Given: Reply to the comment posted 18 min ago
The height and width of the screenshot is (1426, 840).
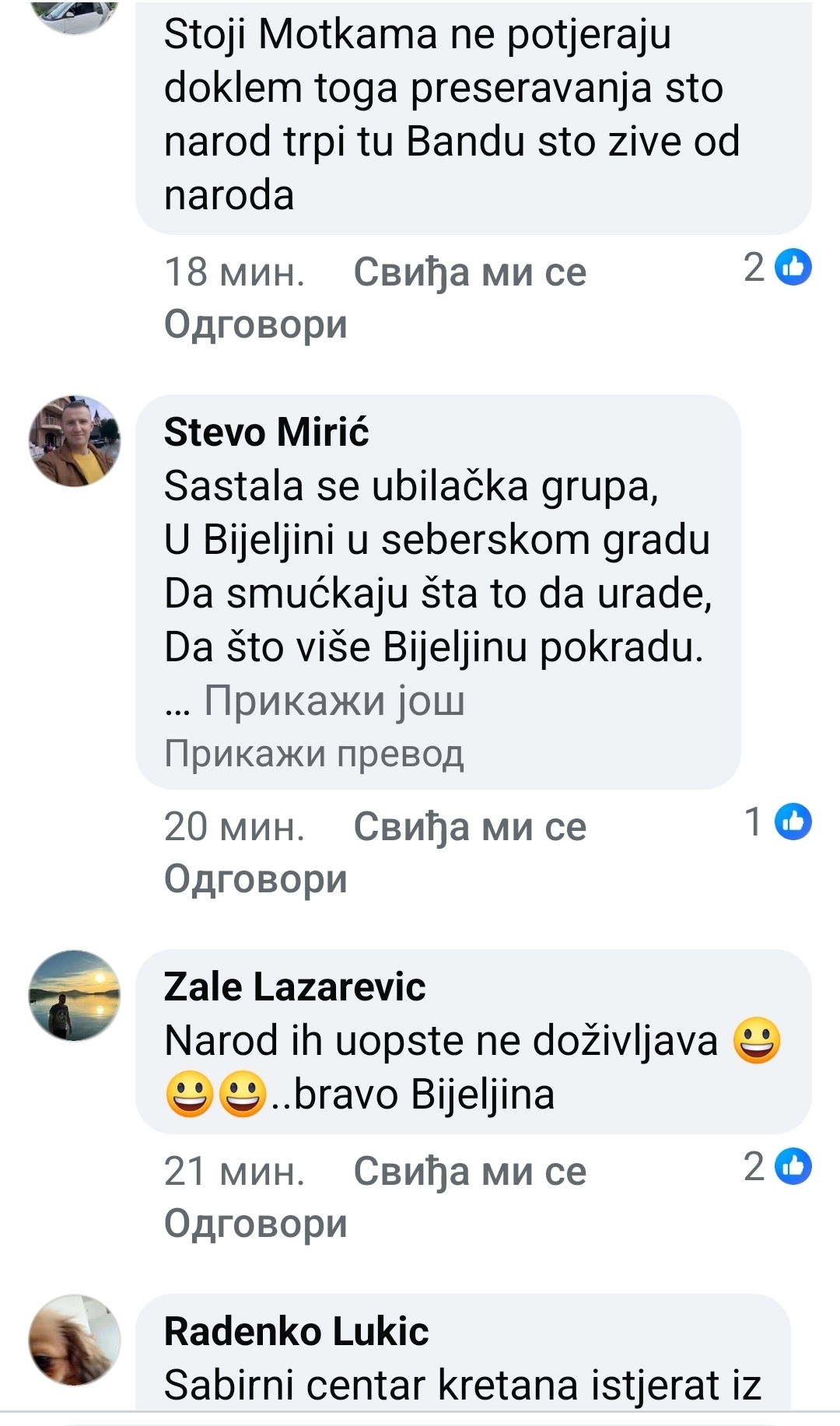Looking at the screenshot, I should [x=255, y=324].
